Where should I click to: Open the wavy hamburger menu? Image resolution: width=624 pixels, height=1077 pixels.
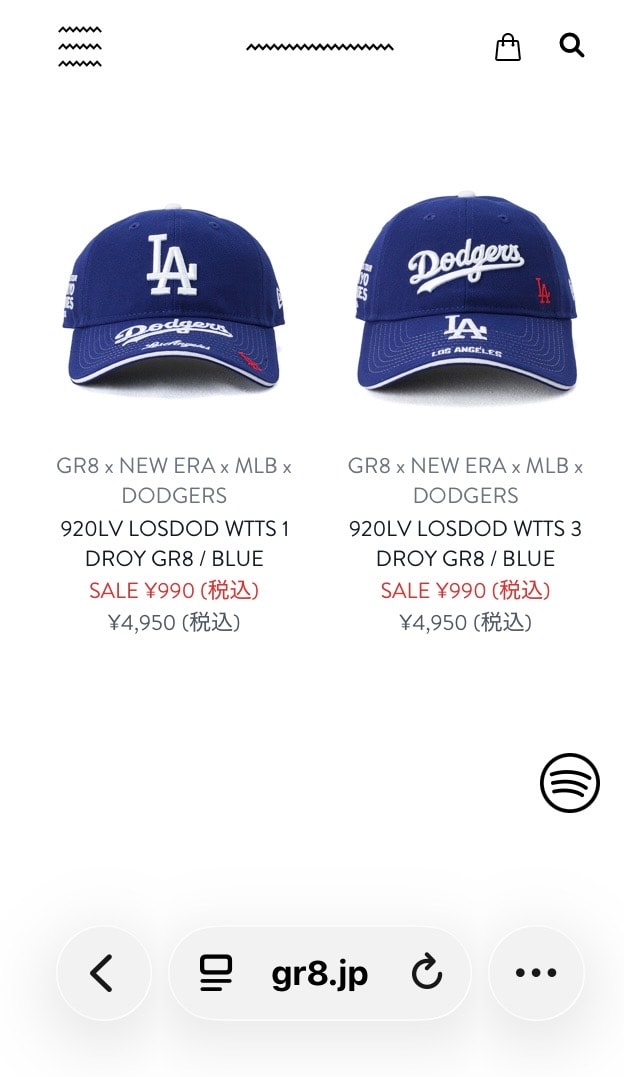coord(80,47)
